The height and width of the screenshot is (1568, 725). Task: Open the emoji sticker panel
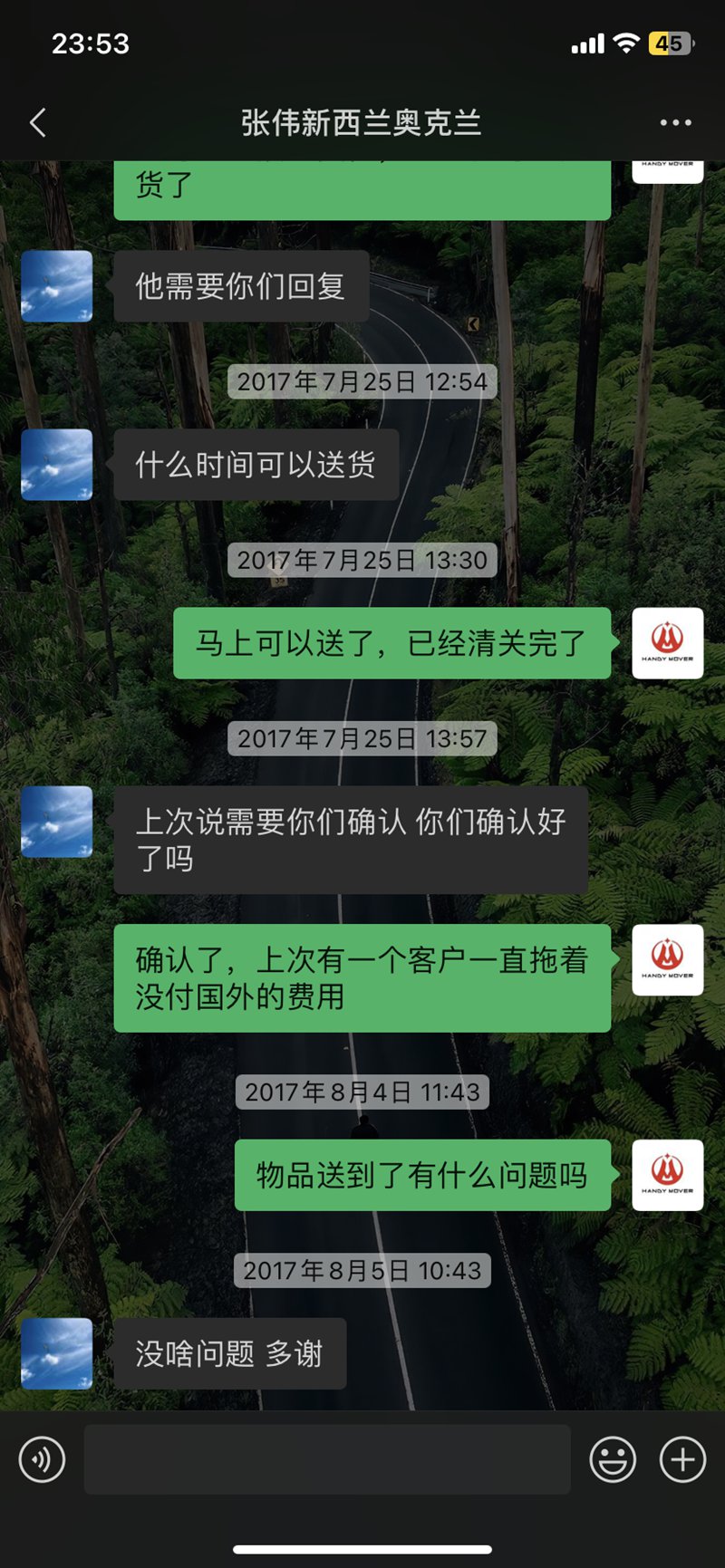pyautogui.click(x=613, y=1459)
